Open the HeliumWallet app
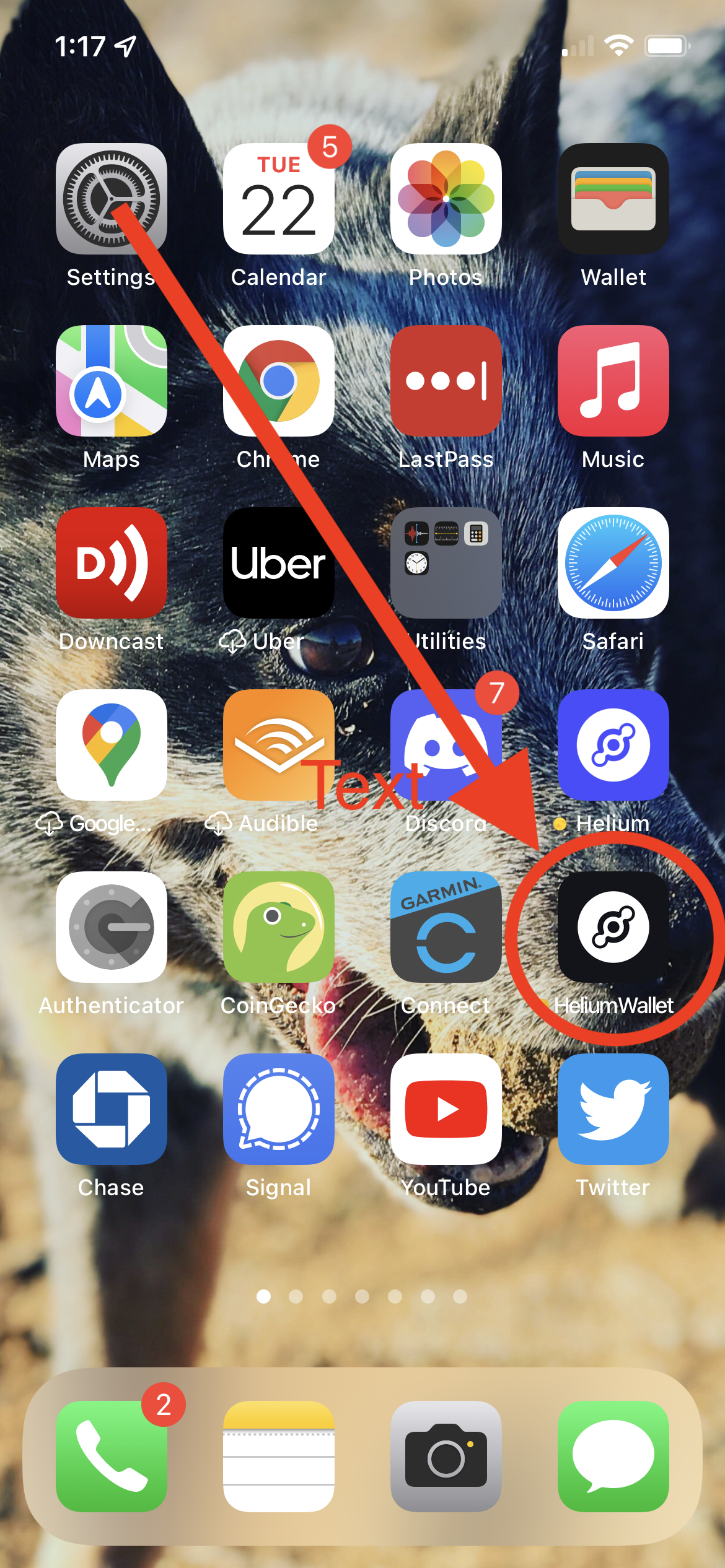The height and width of the screenshot is (1568, 725). pos(613,927)
